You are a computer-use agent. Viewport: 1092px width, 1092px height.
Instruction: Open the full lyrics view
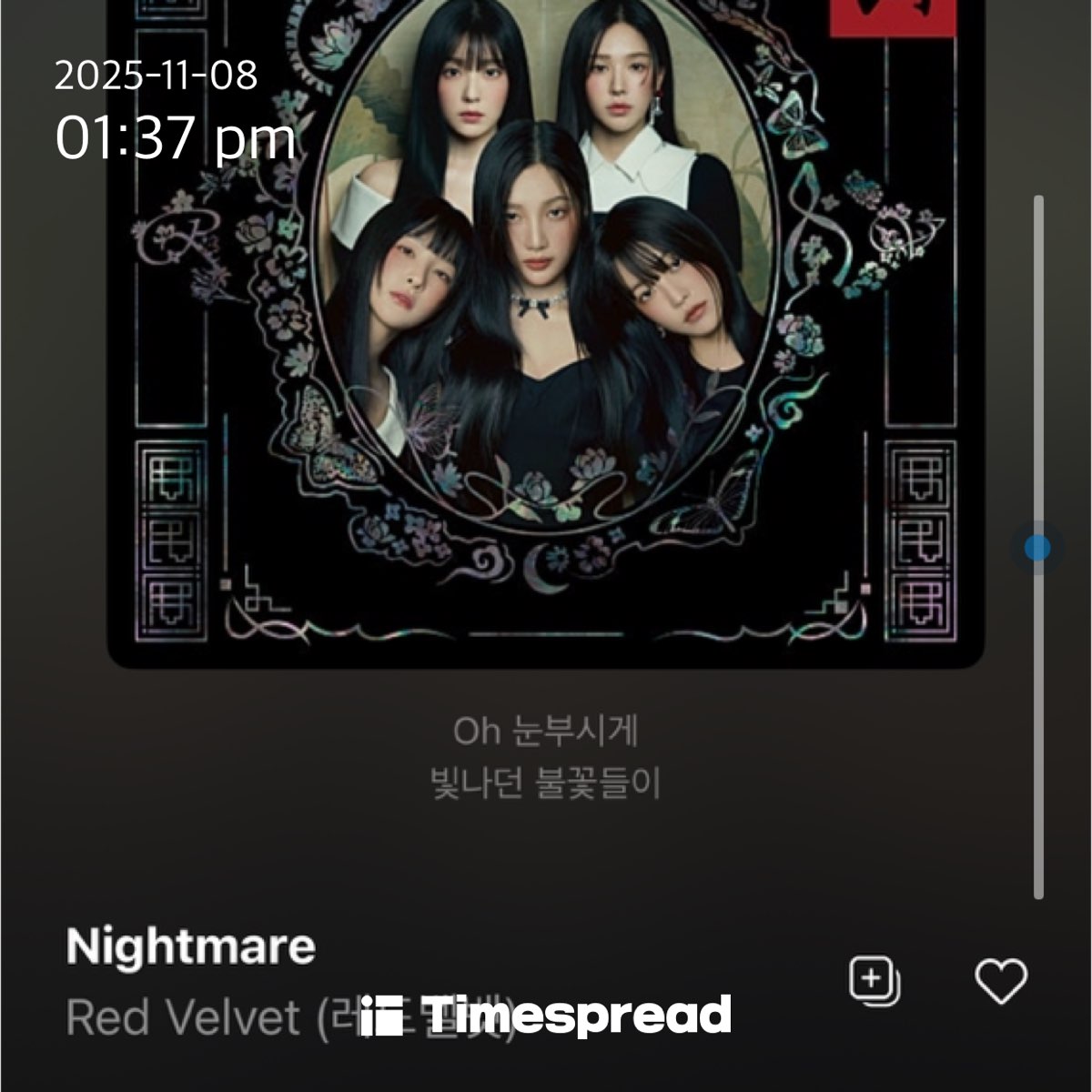pyautogui.click(x=545, y=757)
